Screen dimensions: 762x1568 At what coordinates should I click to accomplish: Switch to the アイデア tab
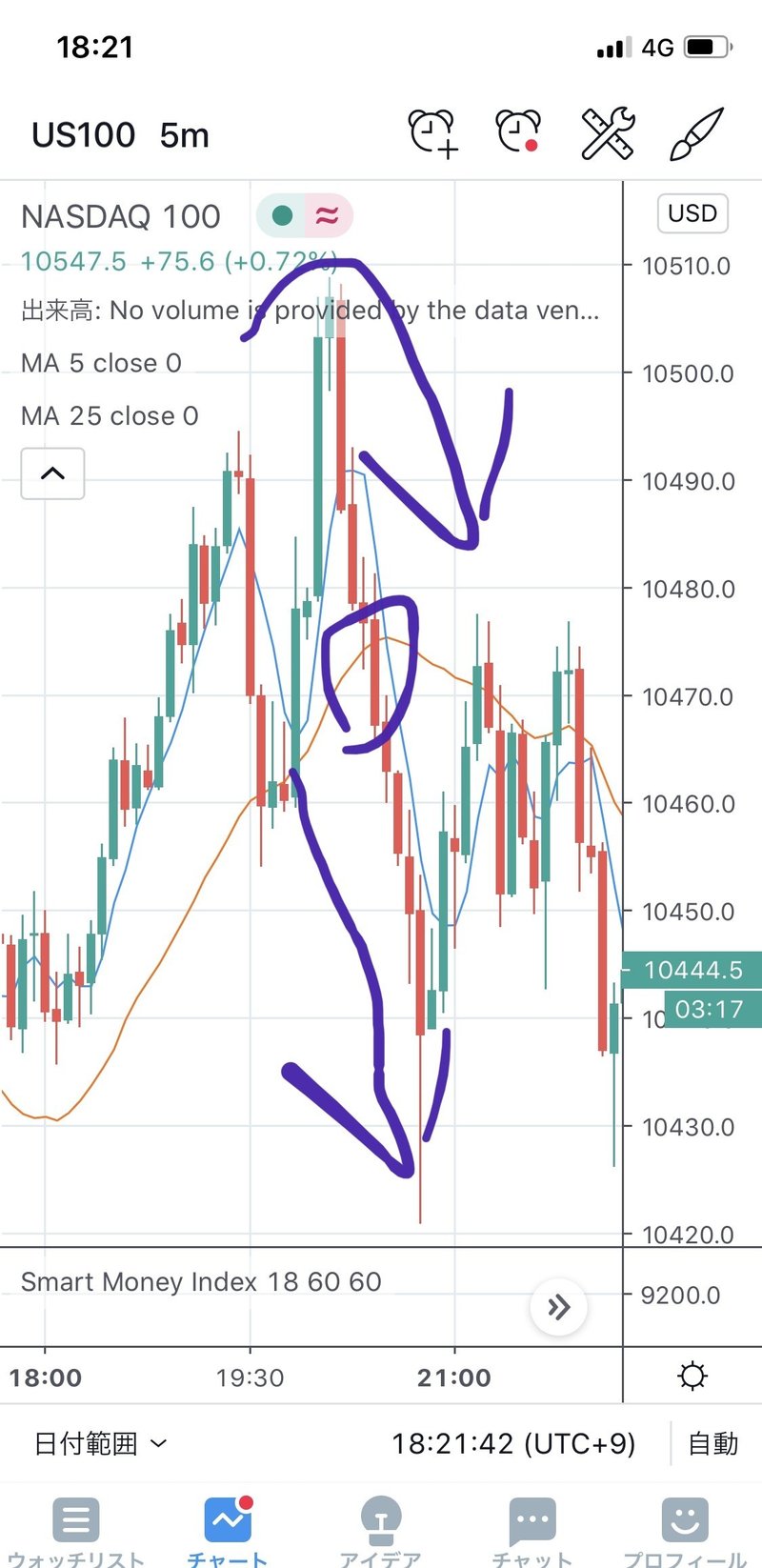coord(380,1529)
